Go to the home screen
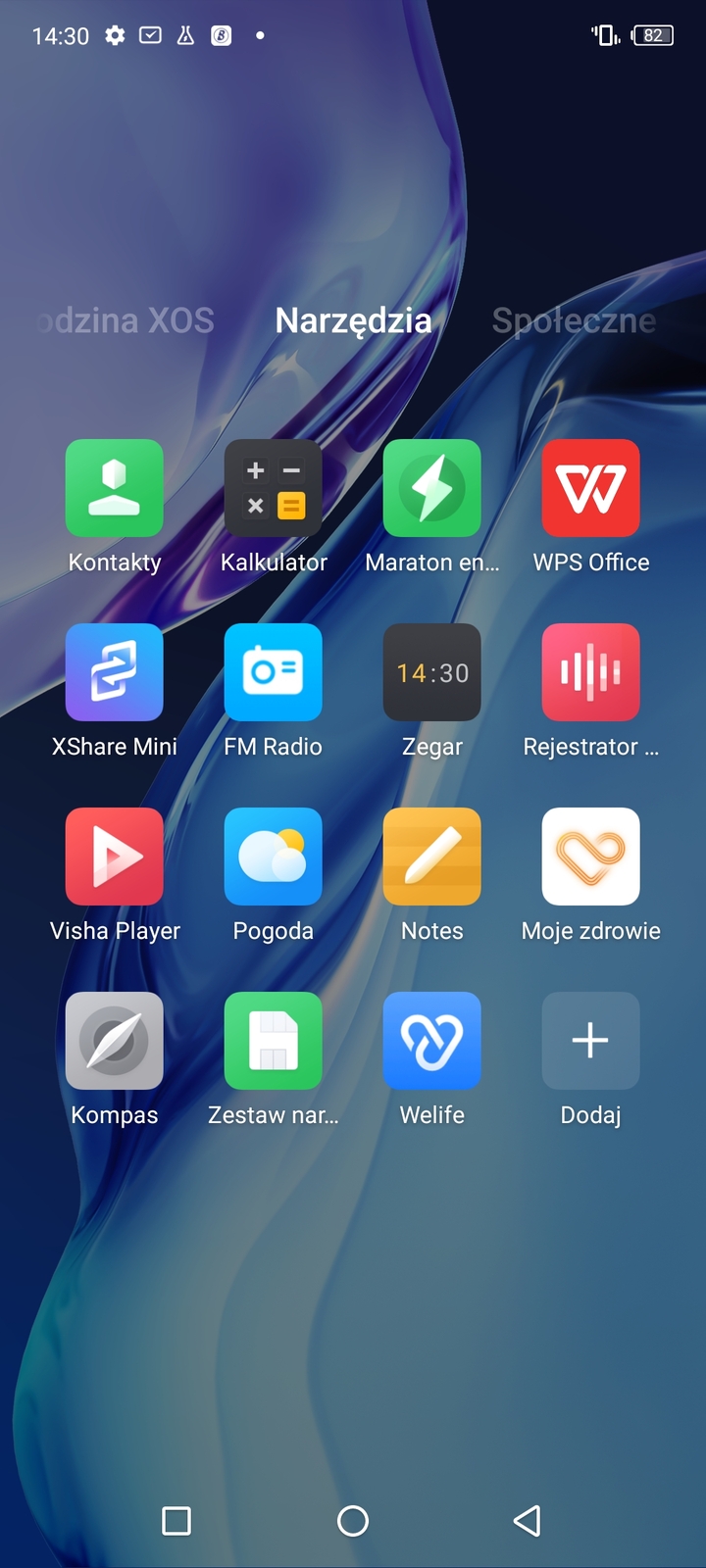Screen dimensions: 706x1568 pyautogui.click(x=353, y=1521)
